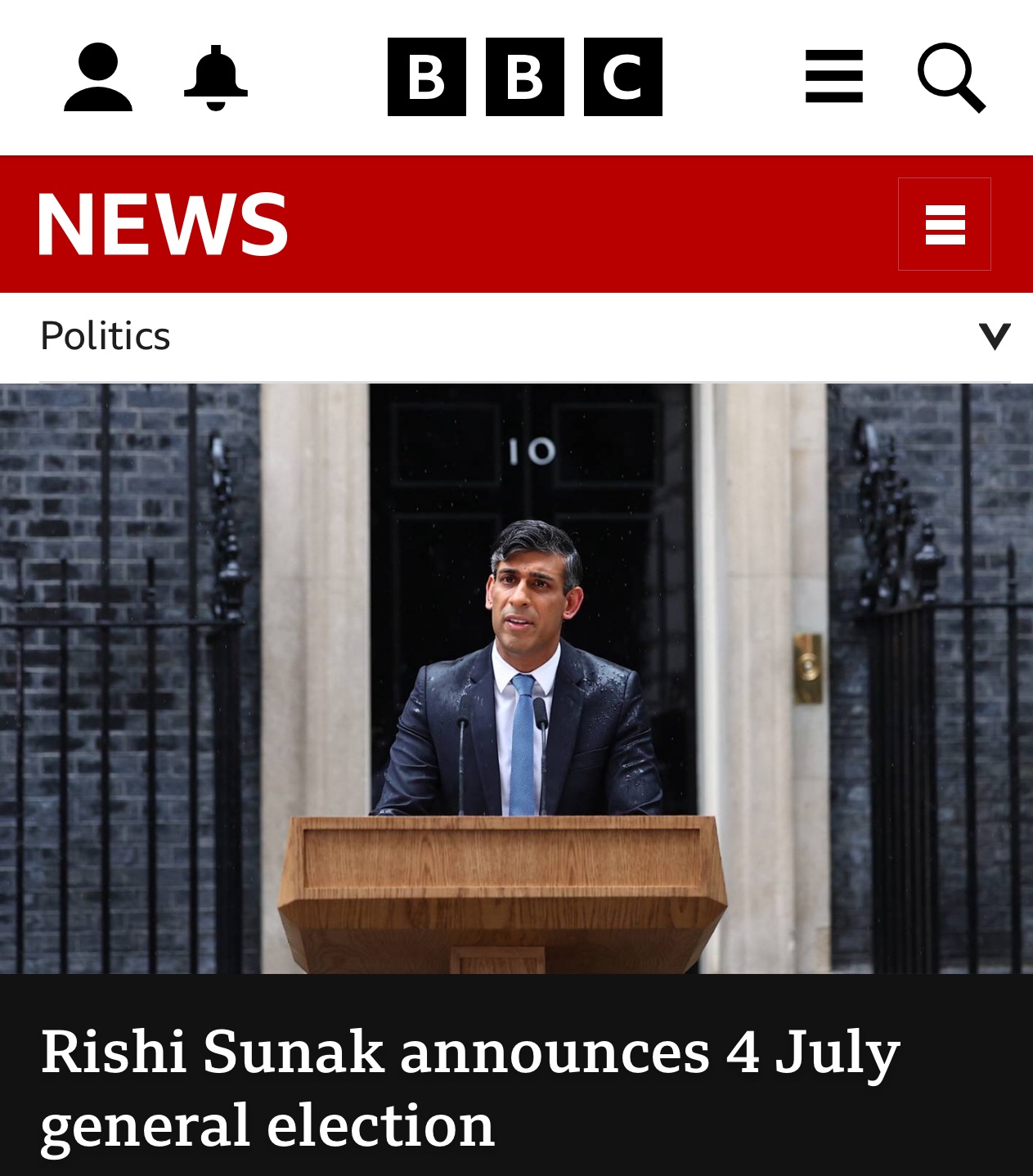Open the main BBC hamburger menu

pyautogui.click(x=833, y=77)
